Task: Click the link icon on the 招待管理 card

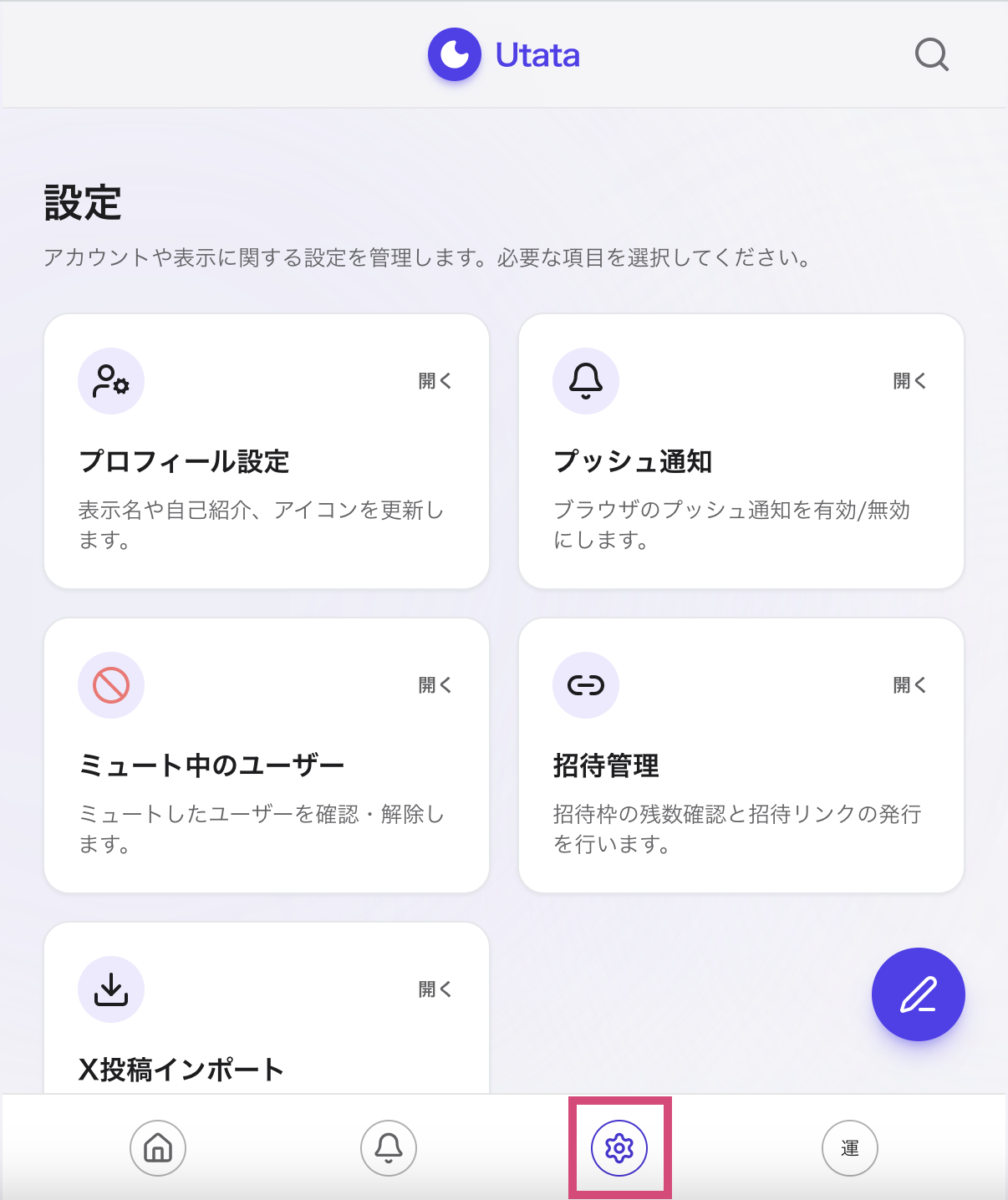Action: click(x=585, y=685)
